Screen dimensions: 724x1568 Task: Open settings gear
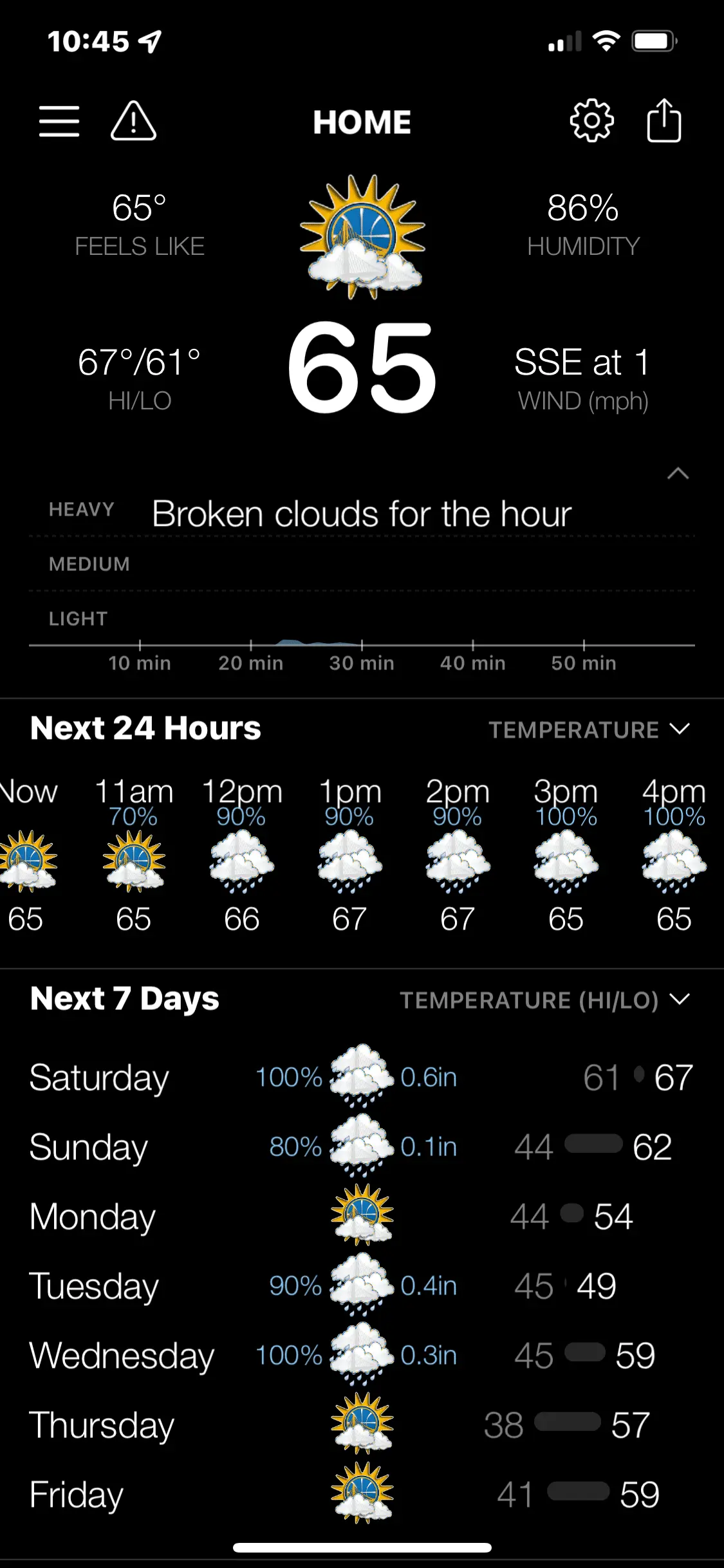(591, 121)
